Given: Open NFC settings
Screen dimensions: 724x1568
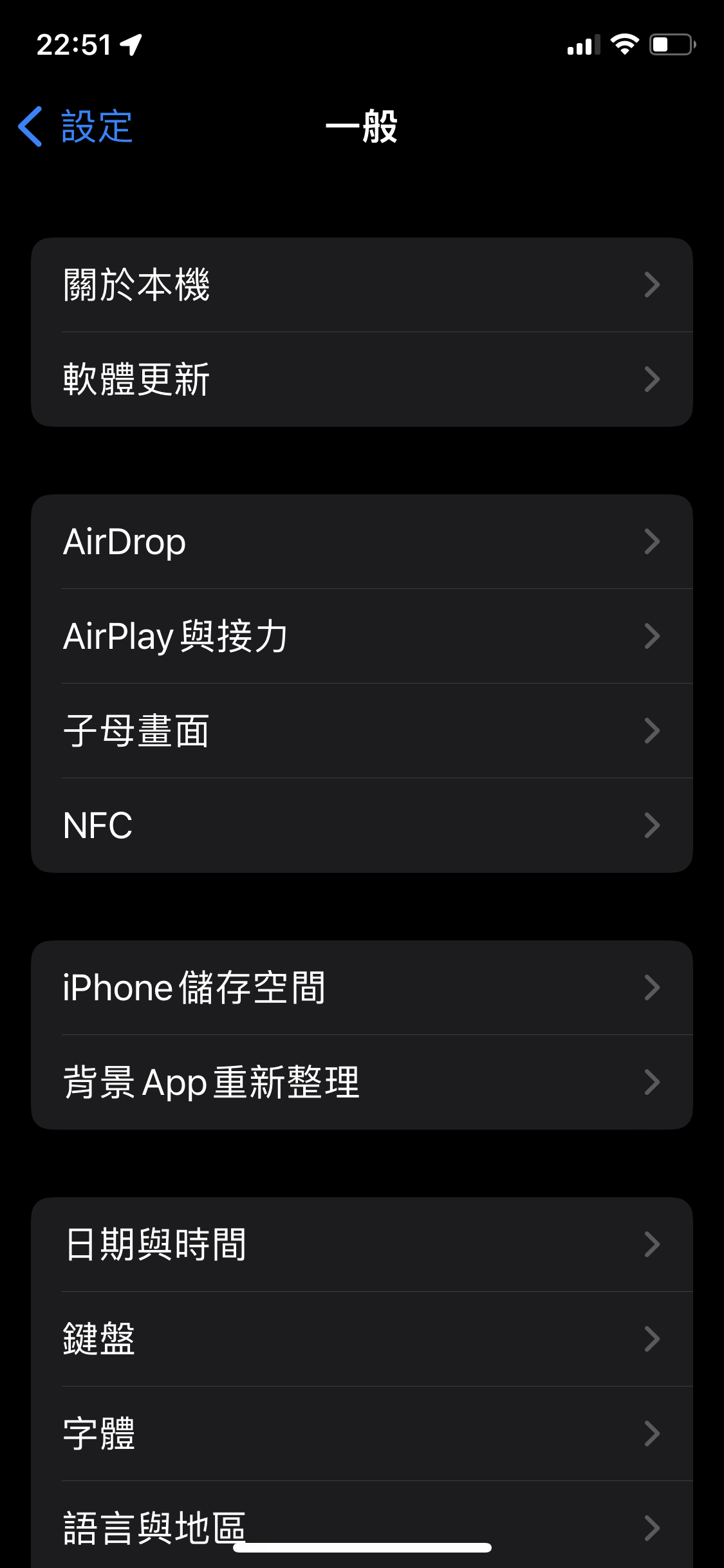Looking at the screenshot, I should (x=362, y=825).
